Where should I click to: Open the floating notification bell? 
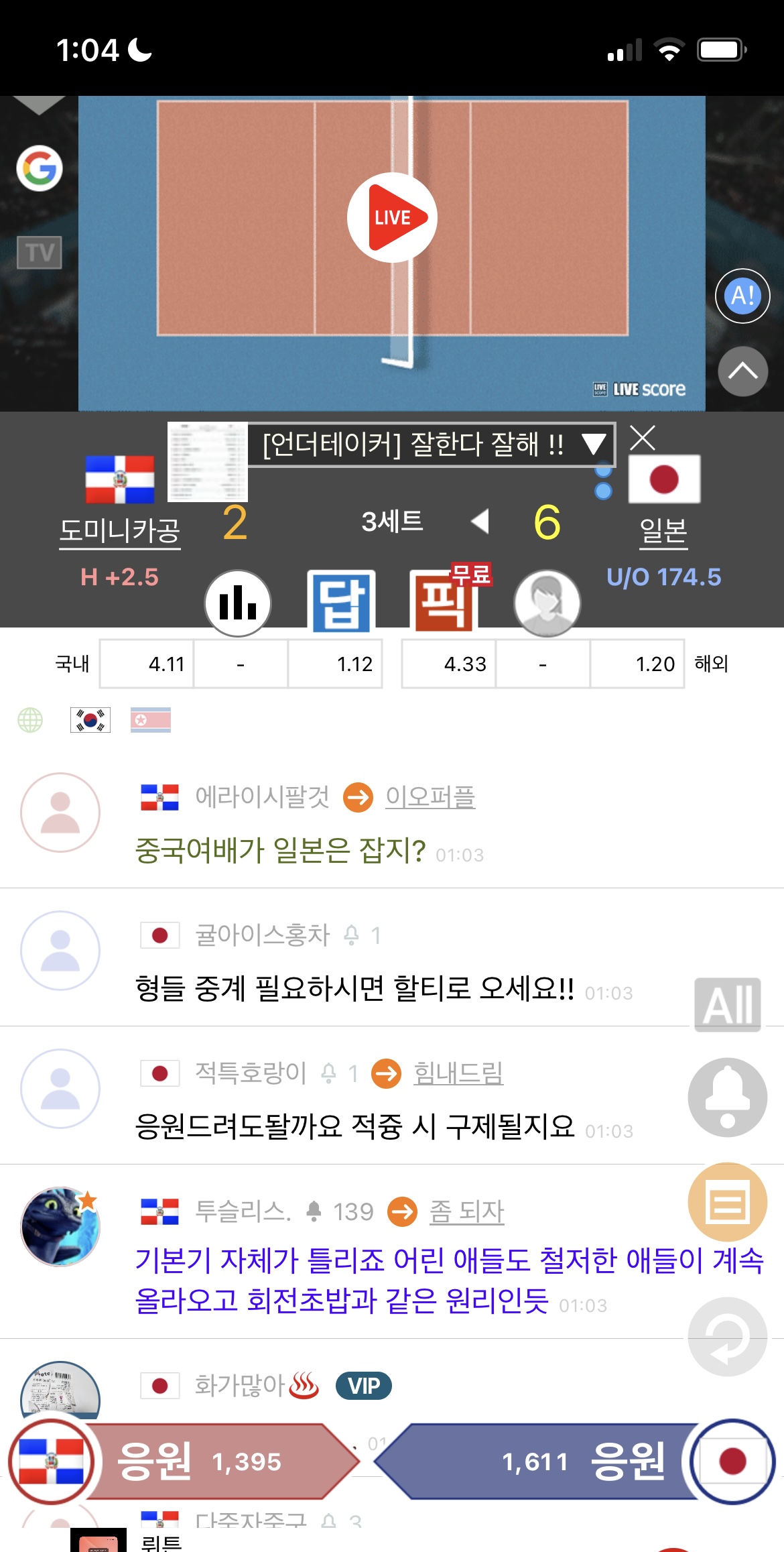click(x=728, y=1097)
